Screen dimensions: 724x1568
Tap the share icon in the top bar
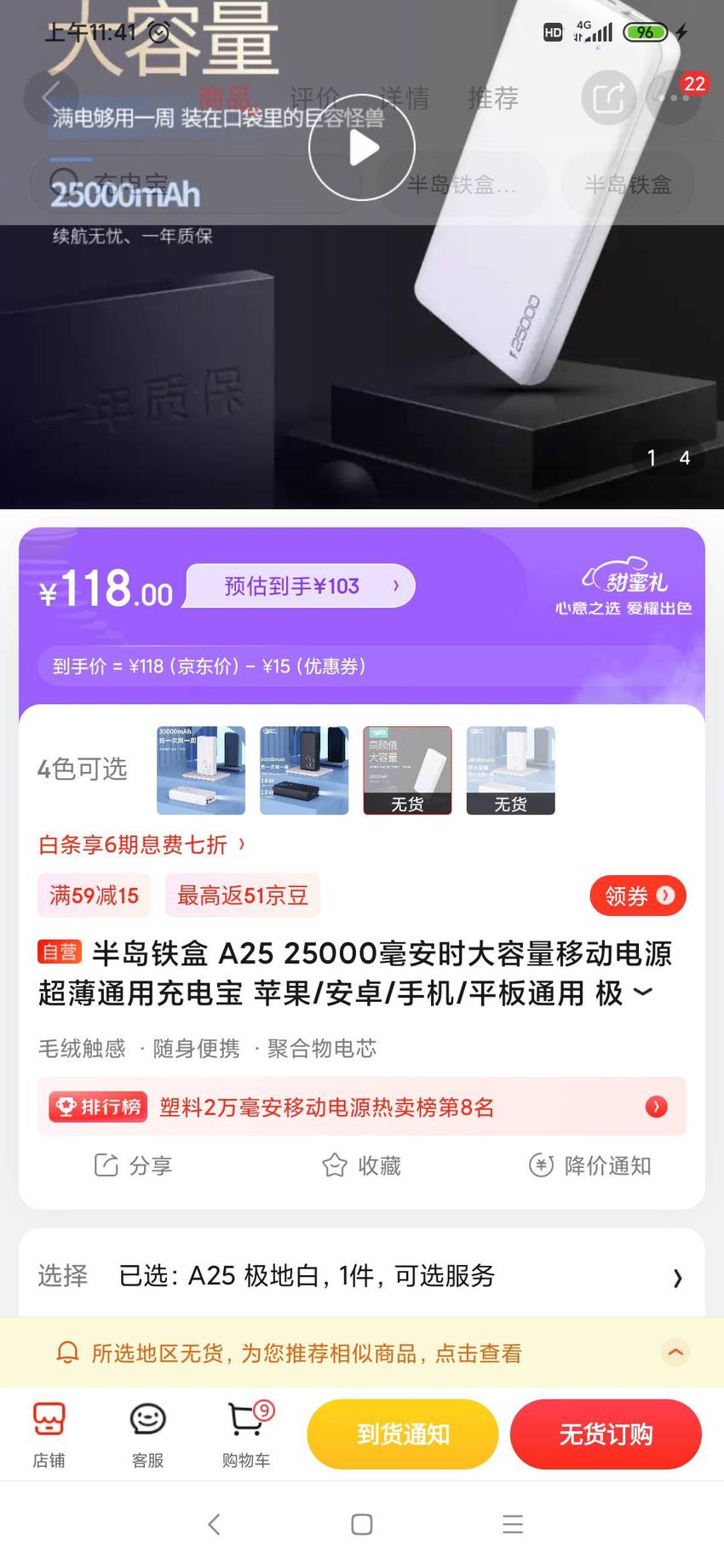pyautogui.click(x=609, y=99)
